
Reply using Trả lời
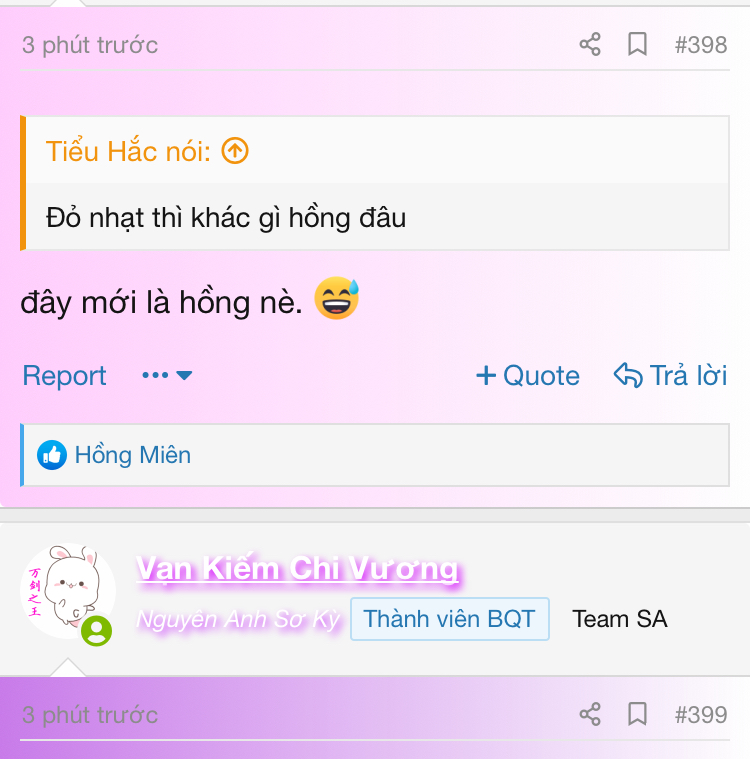tap(670, 376)
